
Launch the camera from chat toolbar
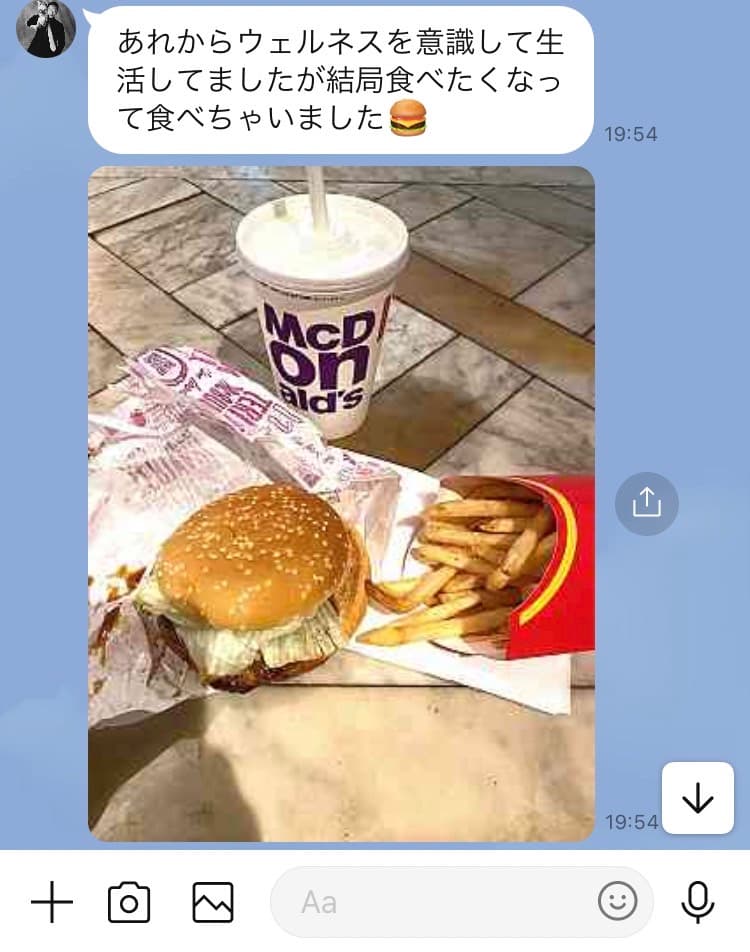click(x=129, y=903)
